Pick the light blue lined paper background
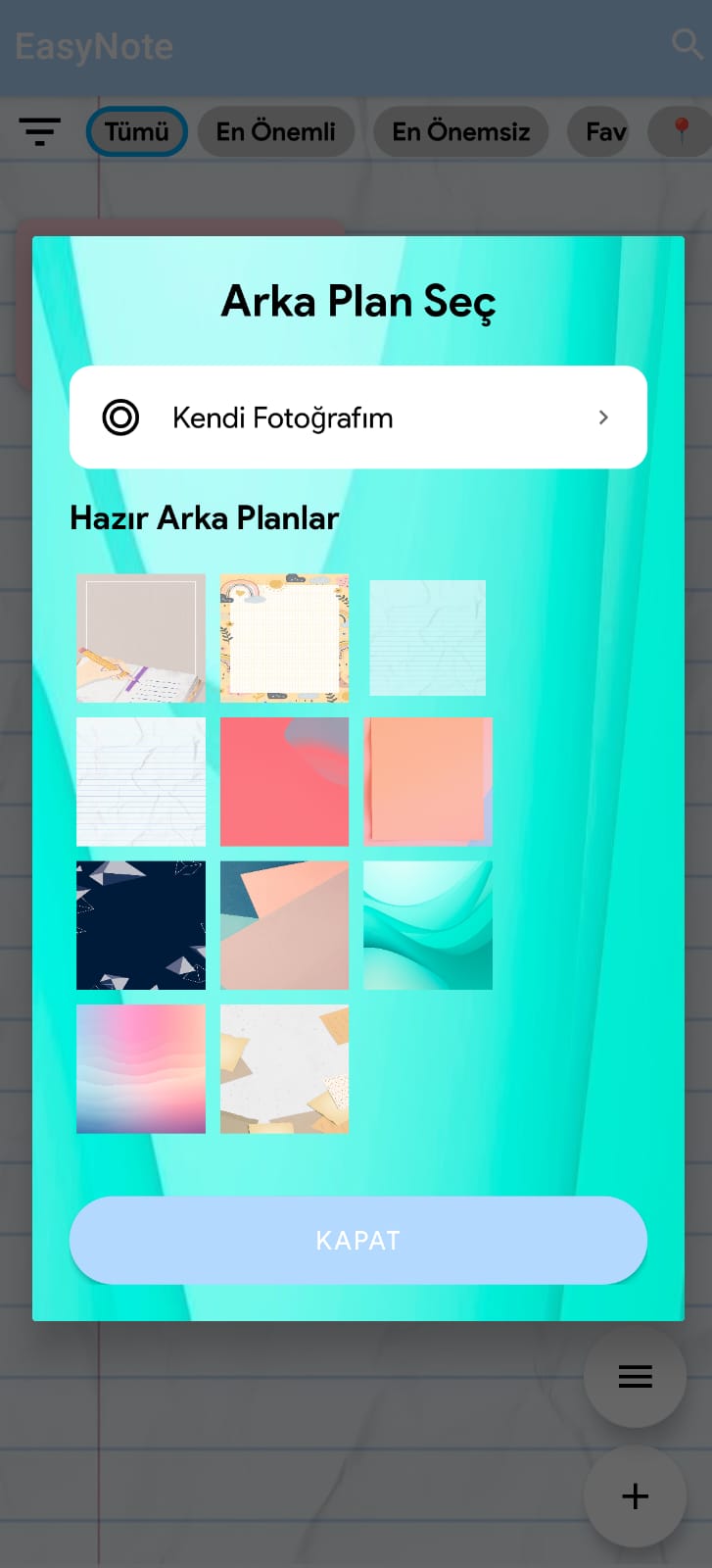 pos(427,638)
